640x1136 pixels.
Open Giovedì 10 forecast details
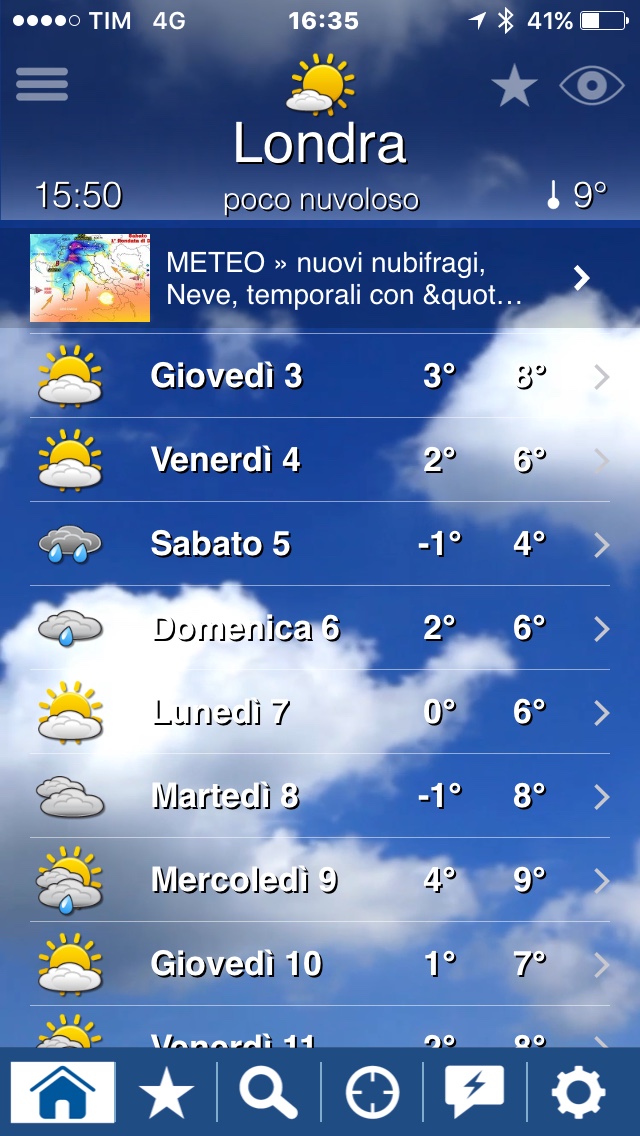(320, 964)
